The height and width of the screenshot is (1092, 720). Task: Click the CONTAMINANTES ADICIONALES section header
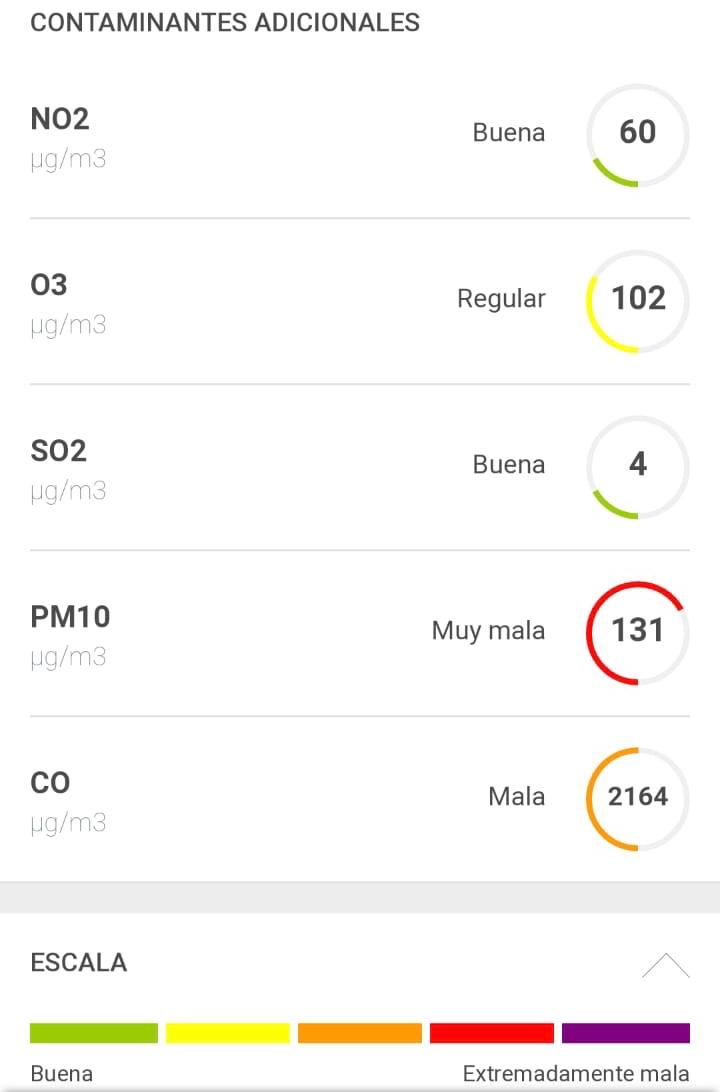click(x=226, y=22)
